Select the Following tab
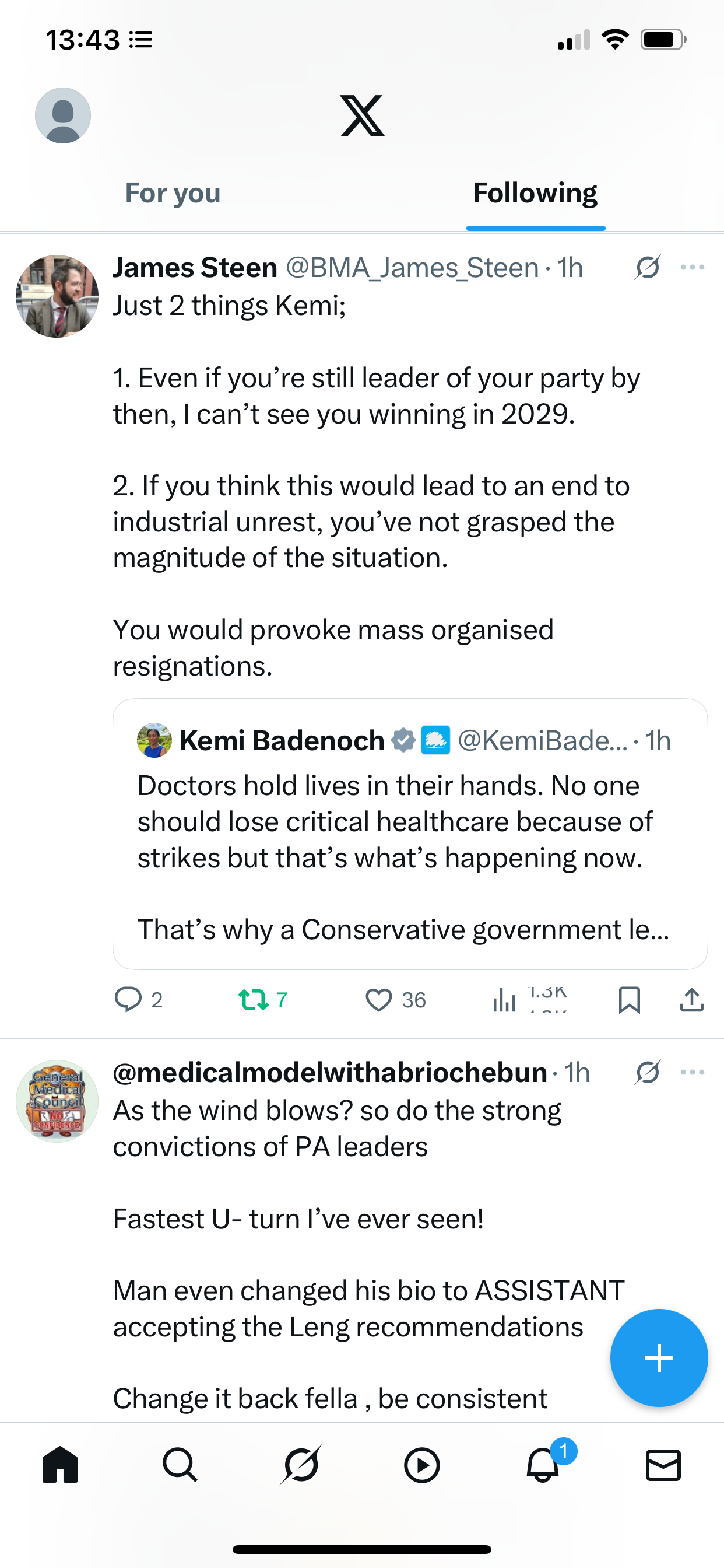Screen dimensions: 724x1568 (535, 193)
